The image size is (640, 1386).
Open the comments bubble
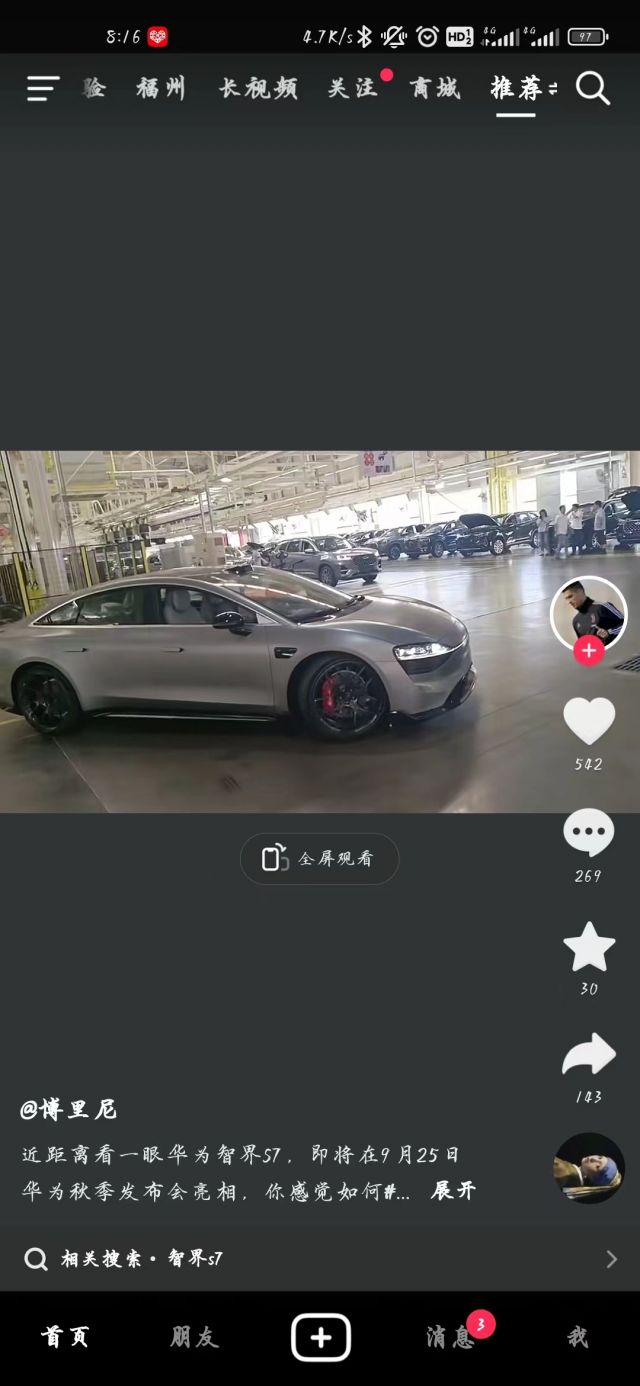588,832
